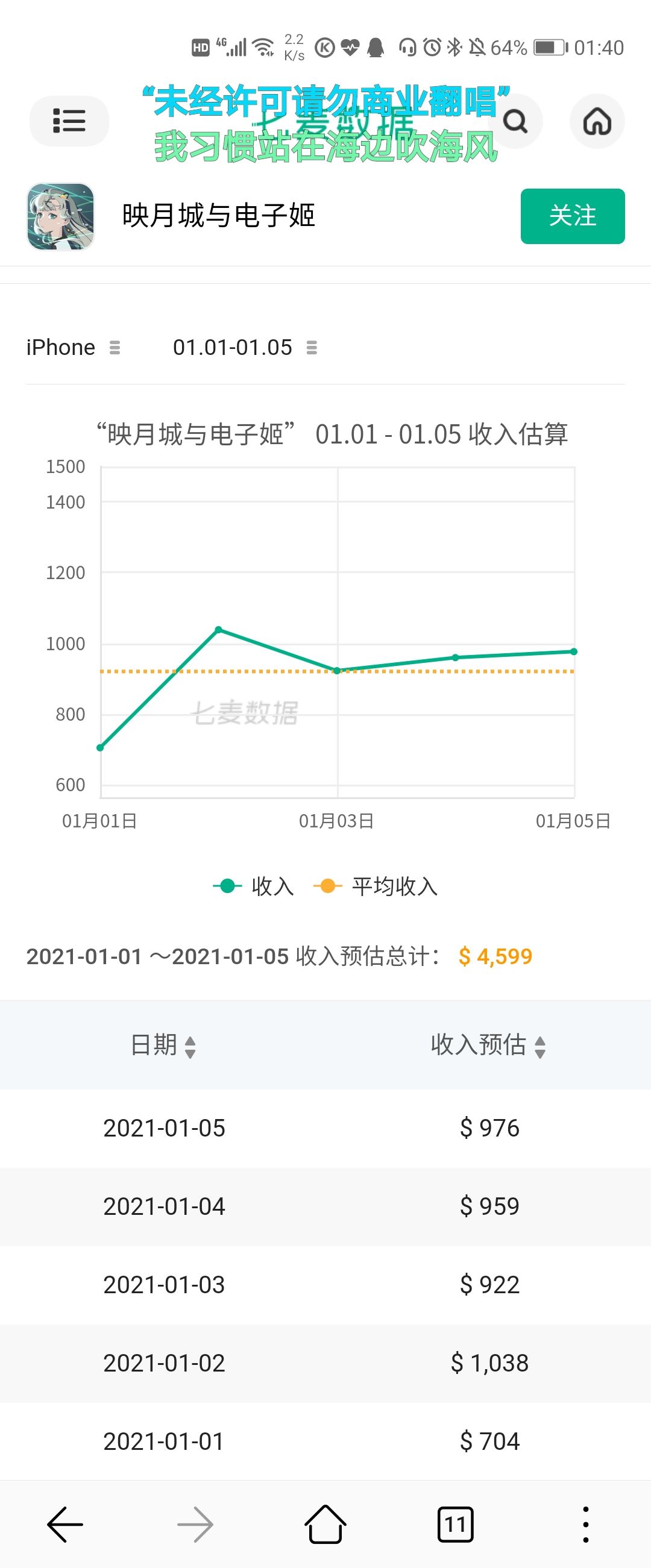Open the list menu button
Image resolution: width=651 pixels, height=1568 pixels.
pyautogui.click(x=69, y=121)
